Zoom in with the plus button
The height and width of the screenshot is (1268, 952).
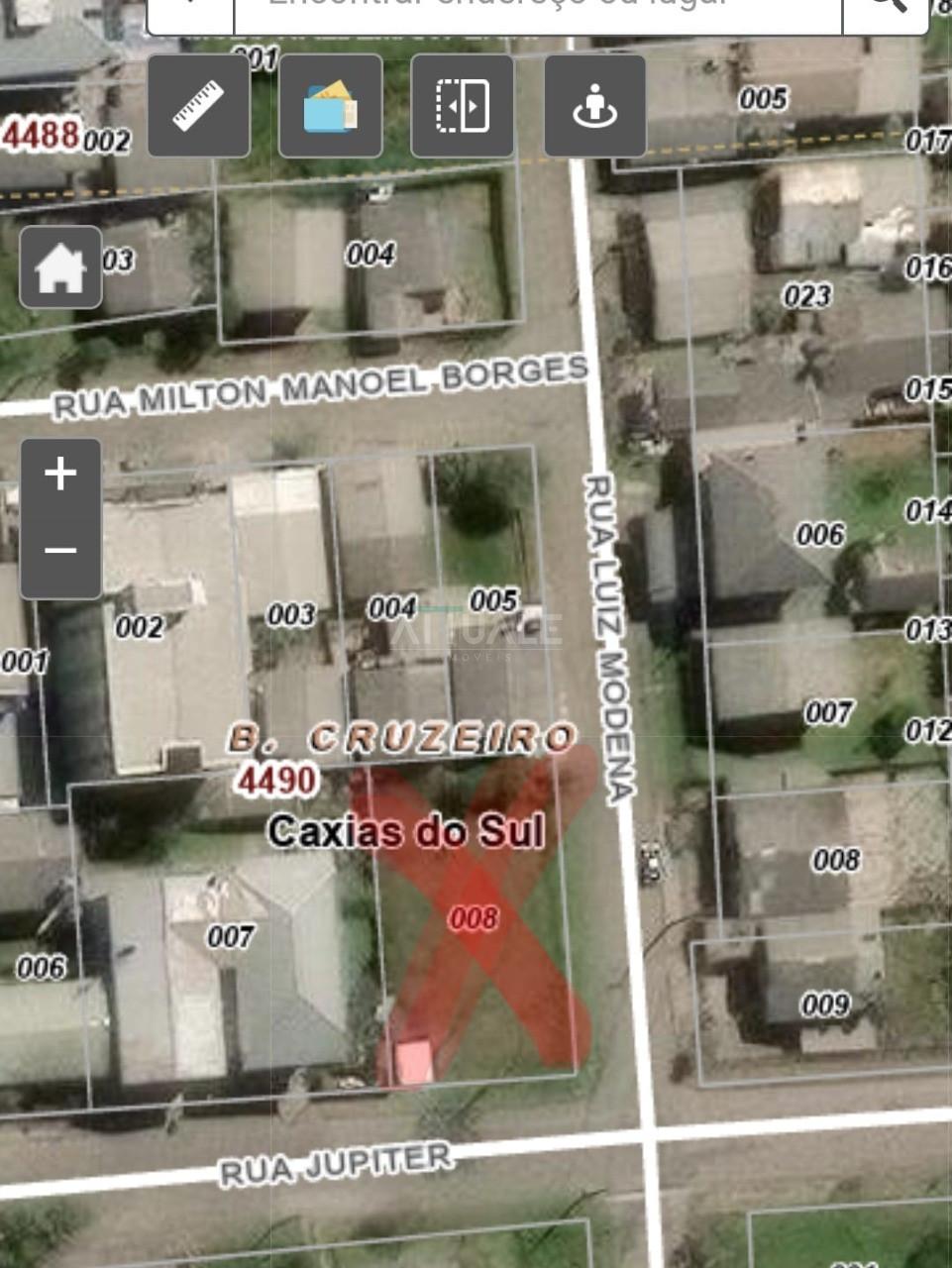tap(60, 475)
